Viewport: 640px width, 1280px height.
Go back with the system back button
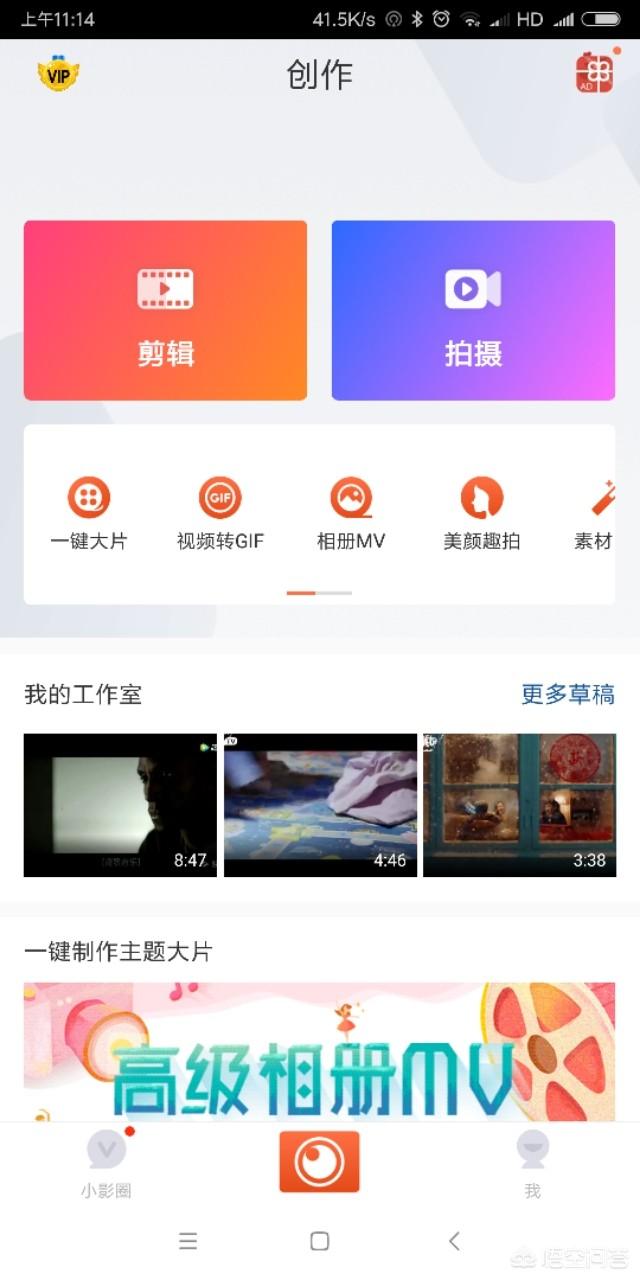coord(454,1241)
